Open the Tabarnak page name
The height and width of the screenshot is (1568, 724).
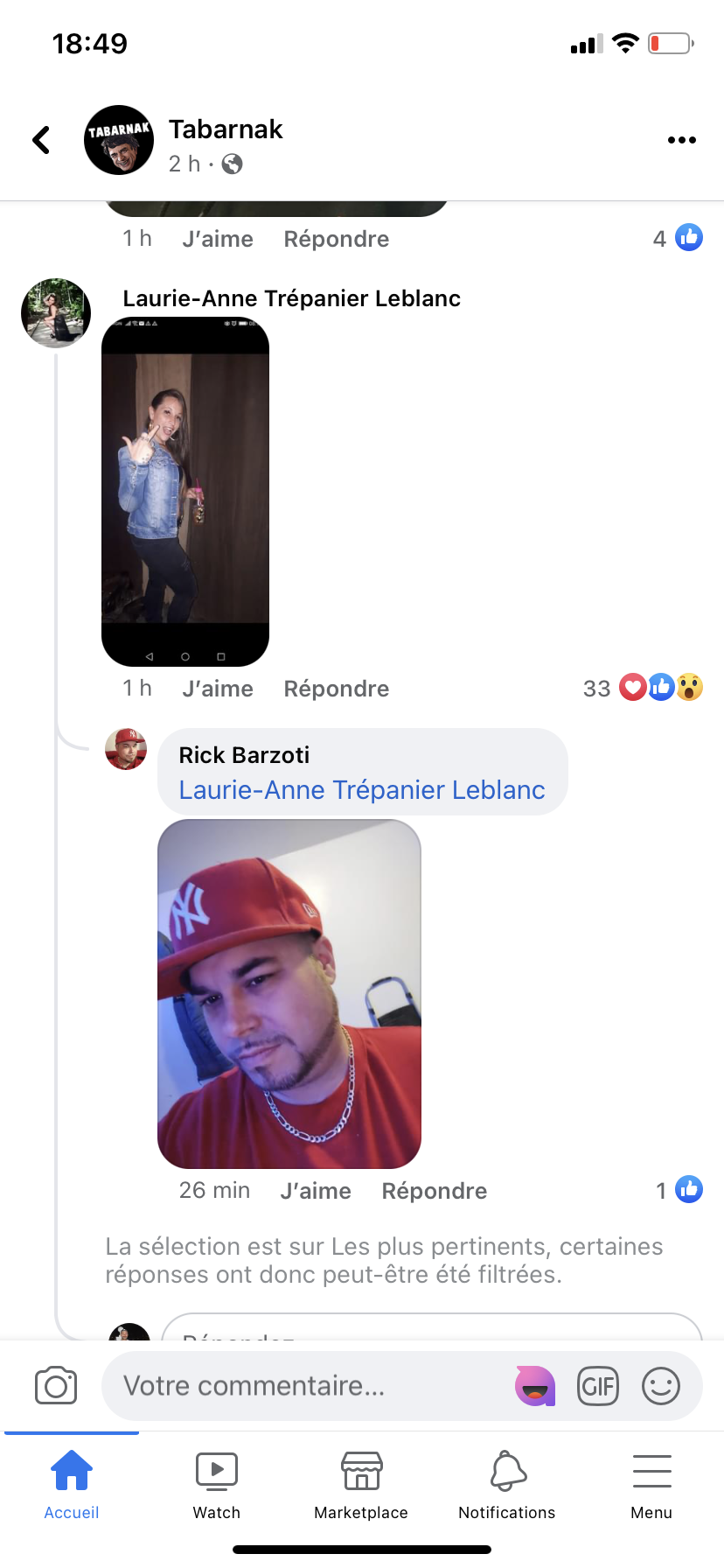[226, 129]
